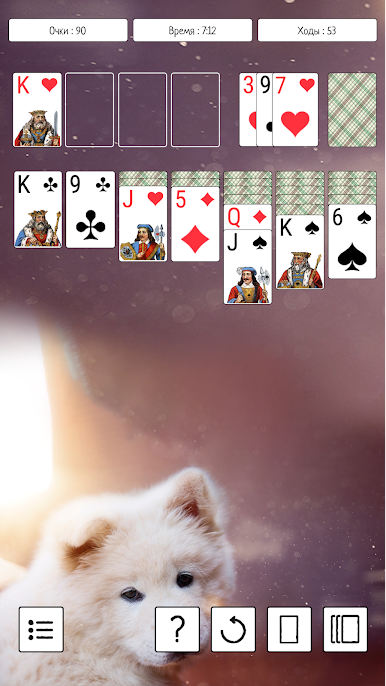Select the jack of spades card
The height and width of the screenshot is (686, 386).
[248, 267]
